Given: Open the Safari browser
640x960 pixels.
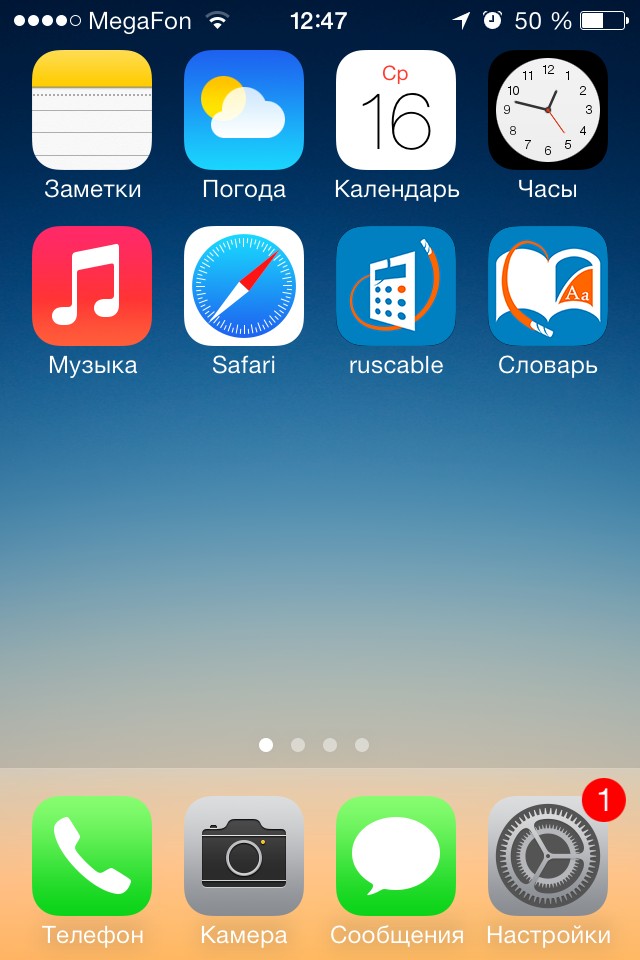Looking at the screenshot, I should tap(244, 286).
